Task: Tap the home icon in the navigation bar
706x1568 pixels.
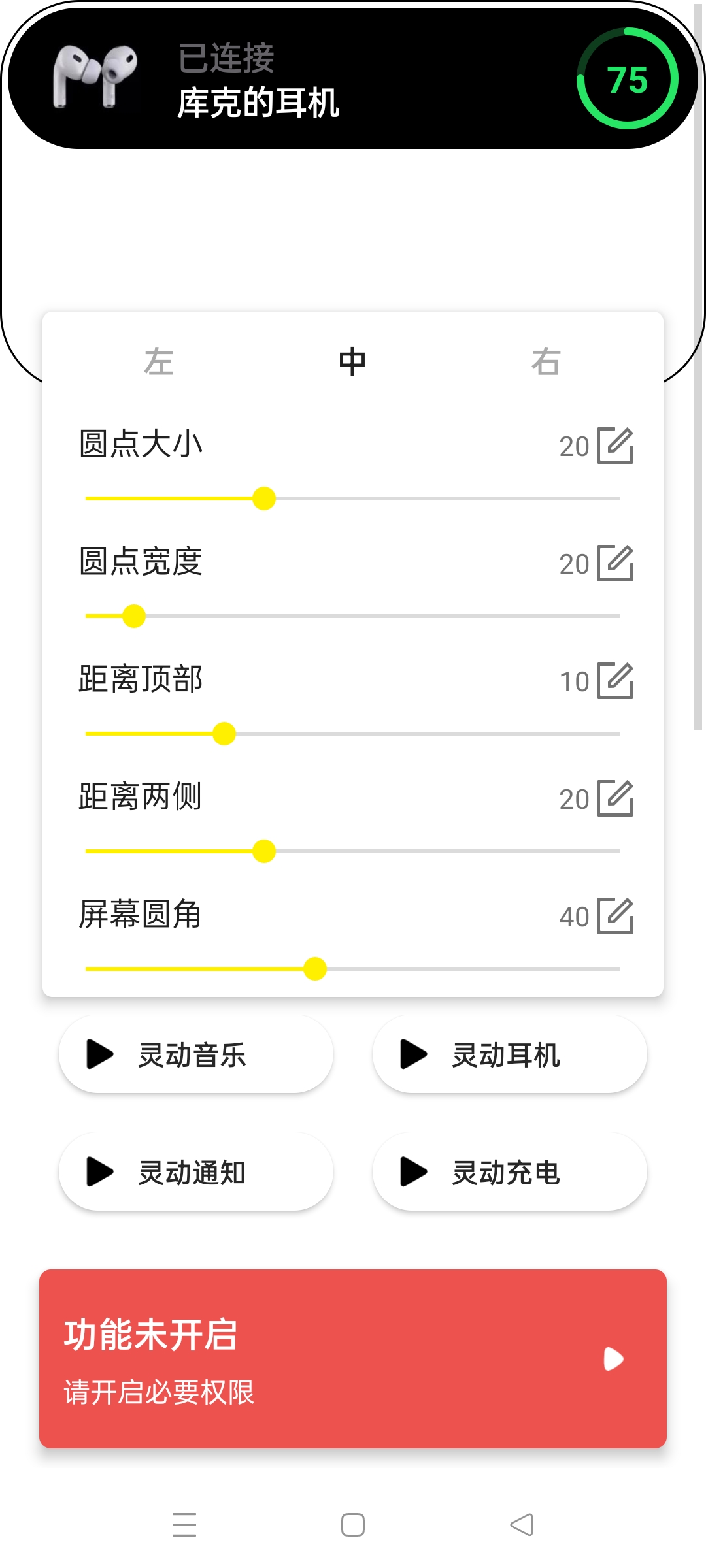Action: (x=352, y=1524)
